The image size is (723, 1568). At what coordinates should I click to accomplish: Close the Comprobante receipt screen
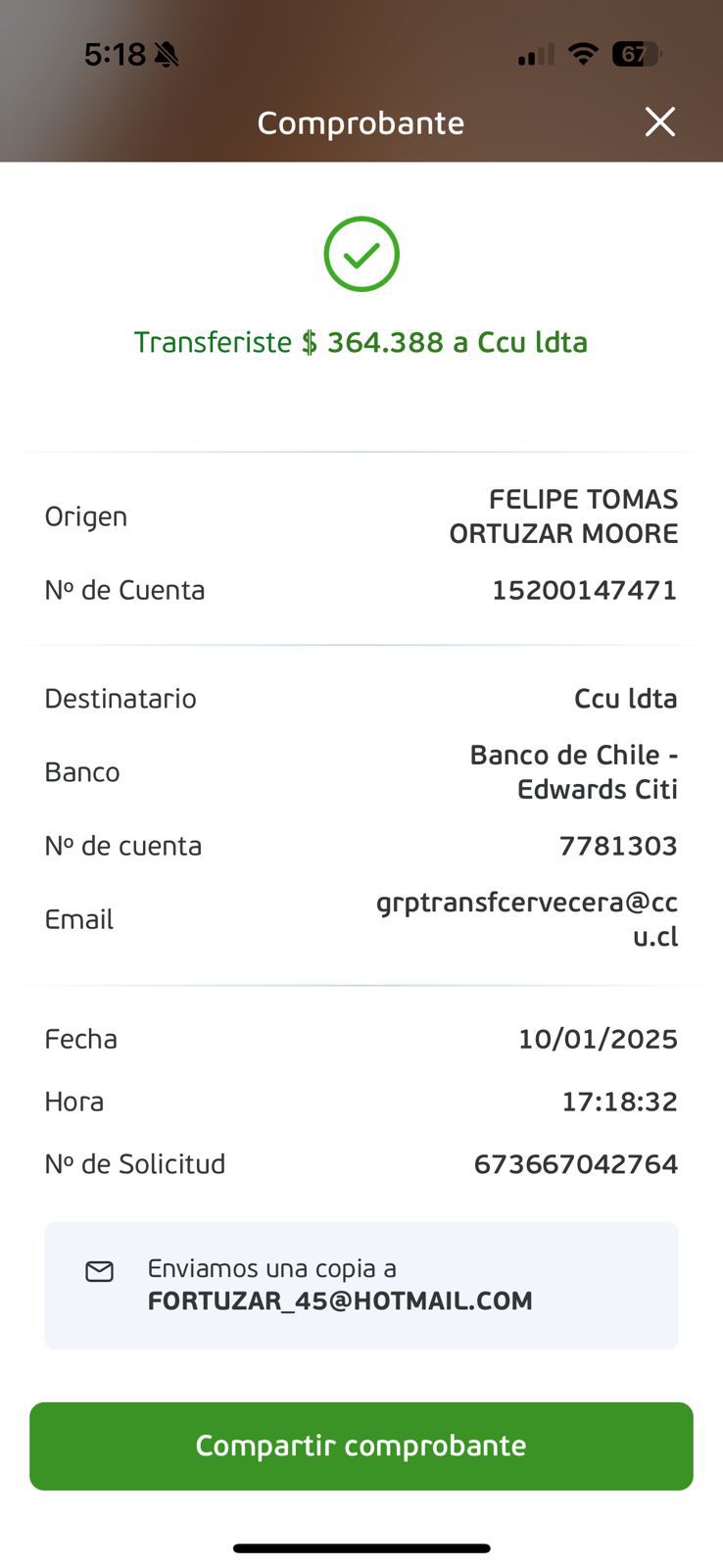(x=659, y=122)
